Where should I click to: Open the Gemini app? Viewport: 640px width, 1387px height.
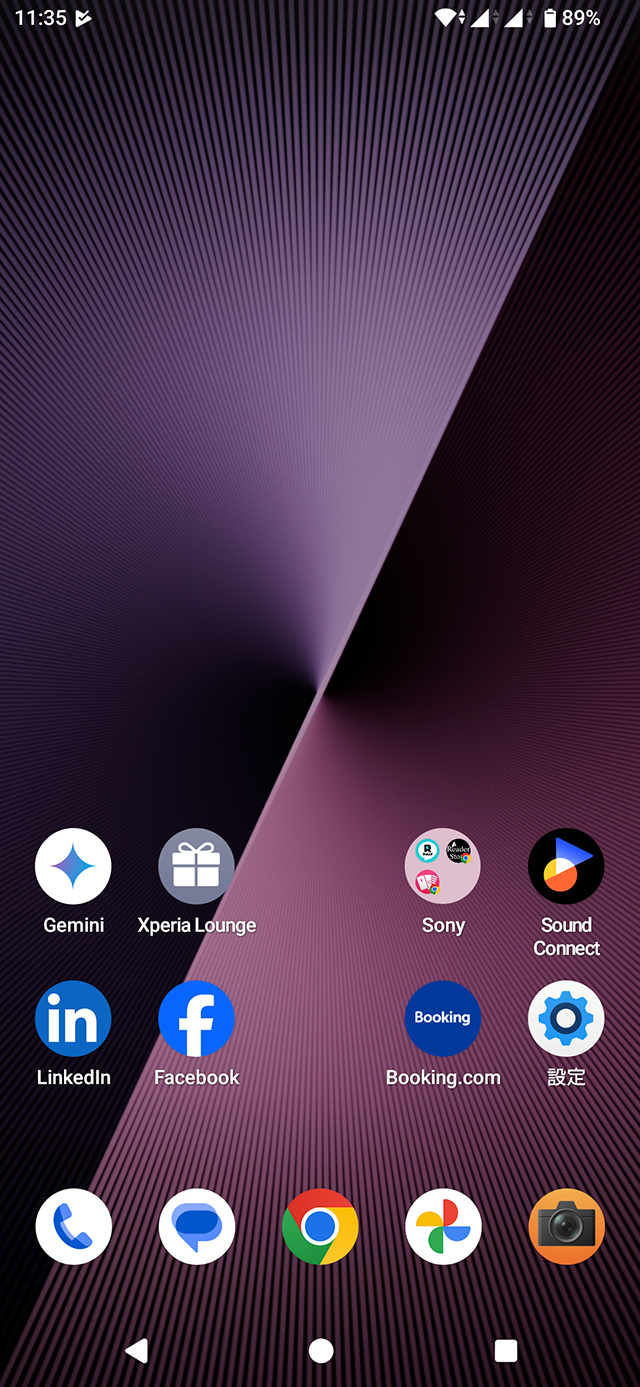pos(73,866)
